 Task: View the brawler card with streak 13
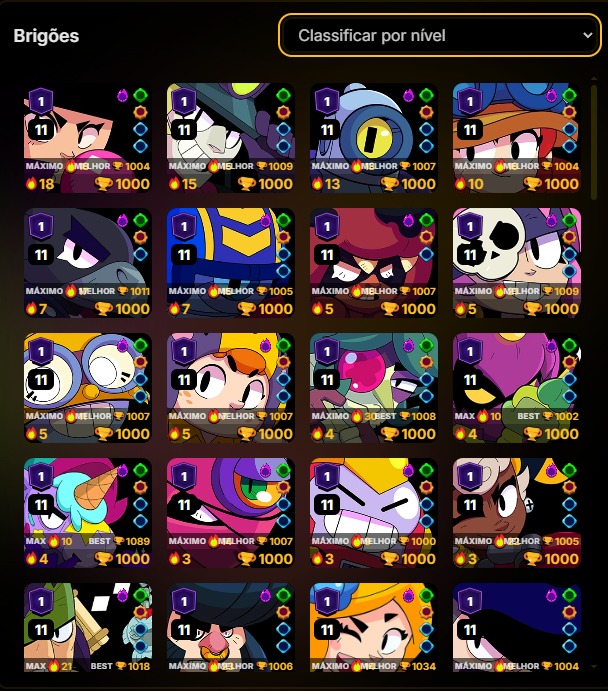tap(374, 137)
